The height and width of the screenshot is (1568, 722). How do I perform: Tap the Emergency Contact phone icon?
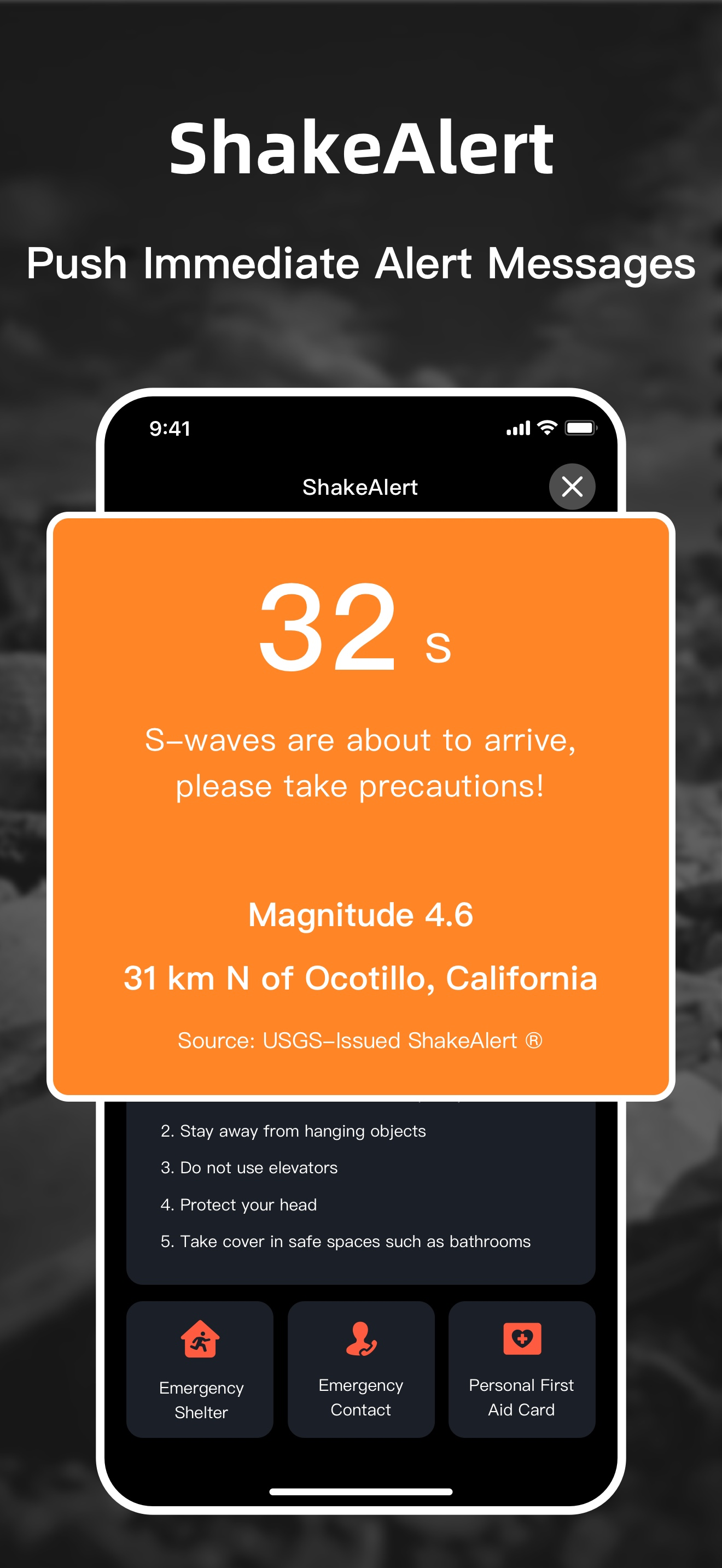[x=361, y=1338]
